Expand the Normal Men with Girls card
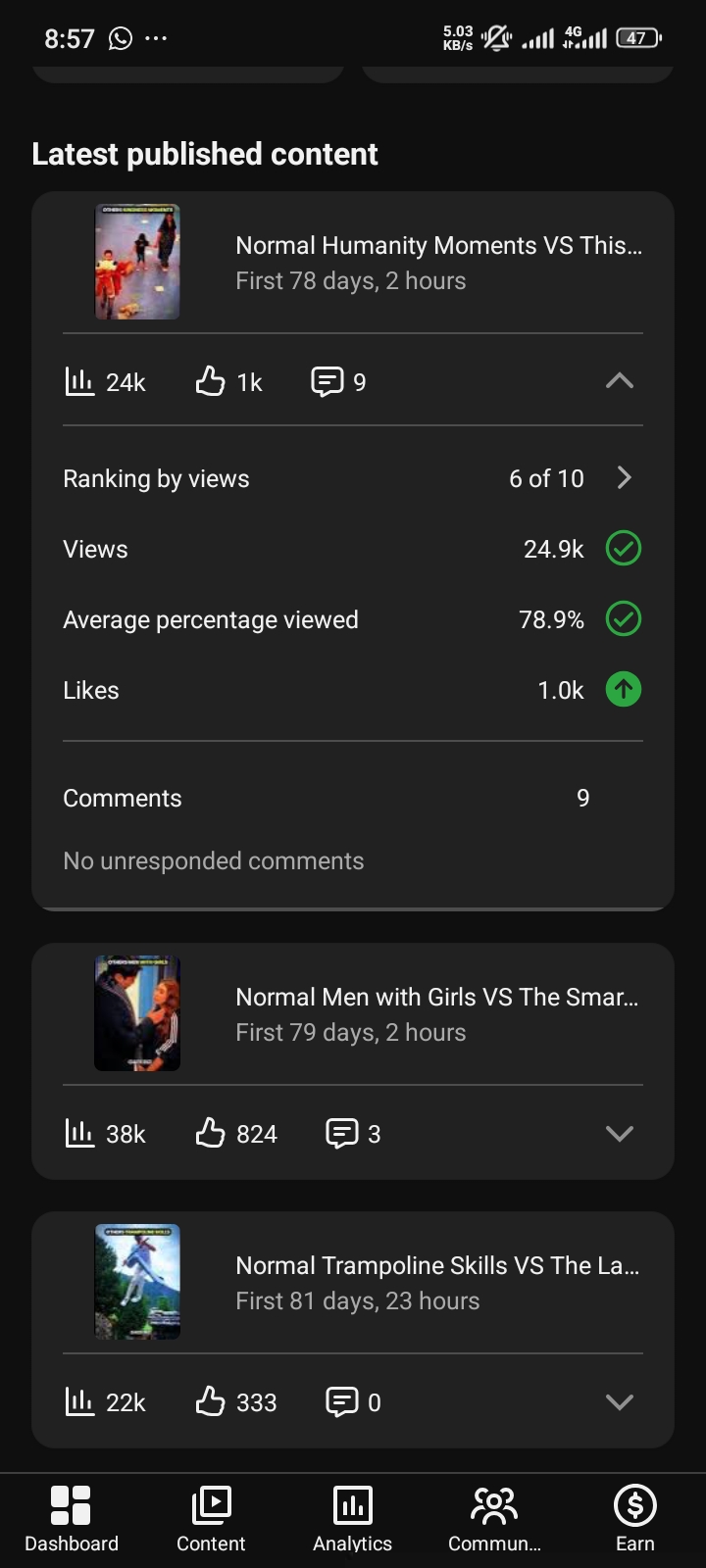 tap(620, 1134)
